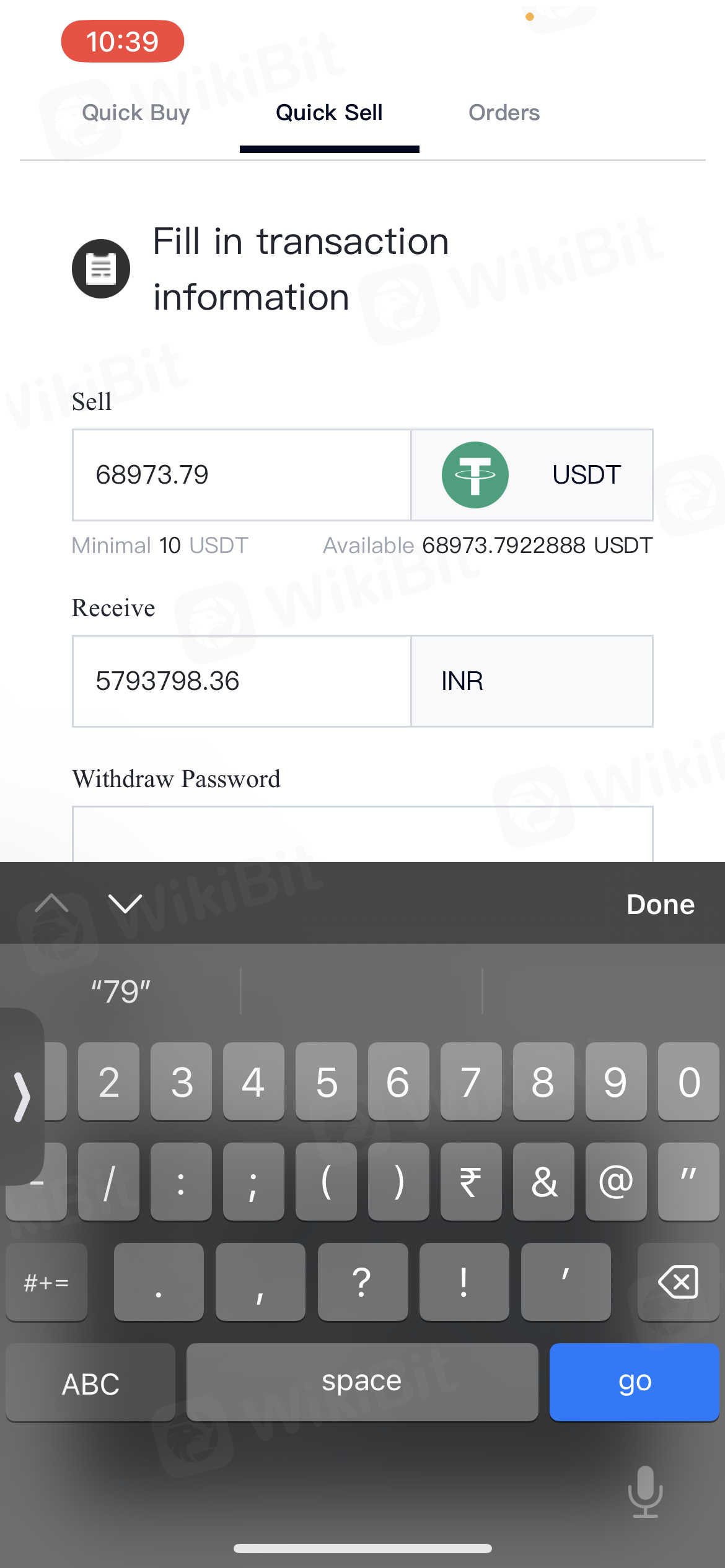Screen dimensions: 725x1568
Task: Delete a character with backspace key
Action: (x=678, y=1281)
